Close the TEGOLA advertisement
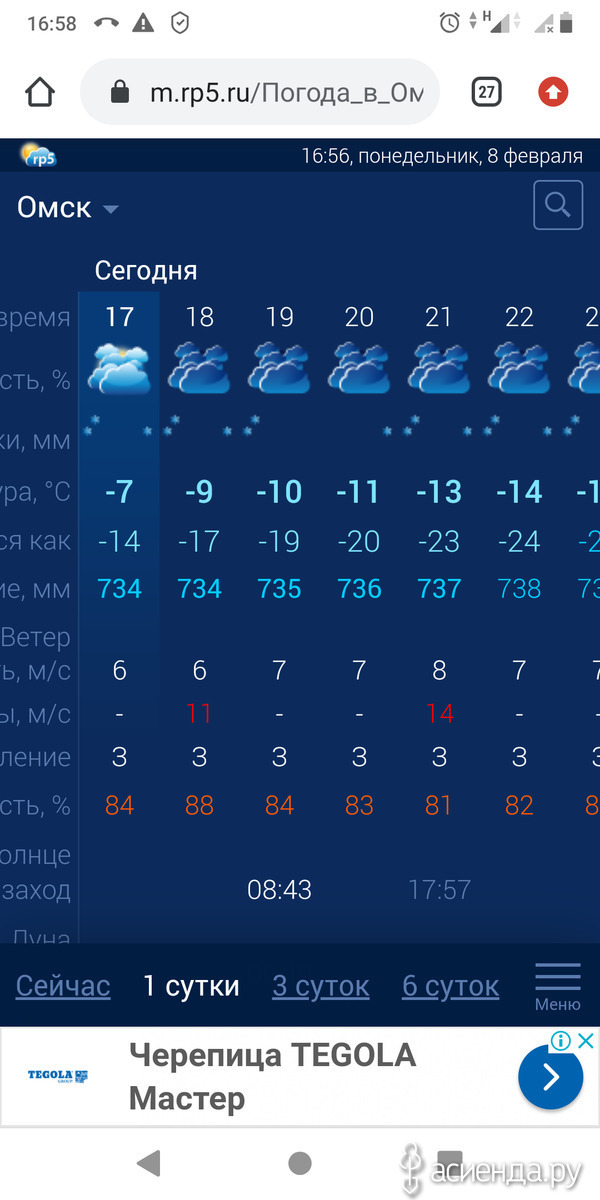Viewport: 600px width, 1200px height. click(587, 1041)
